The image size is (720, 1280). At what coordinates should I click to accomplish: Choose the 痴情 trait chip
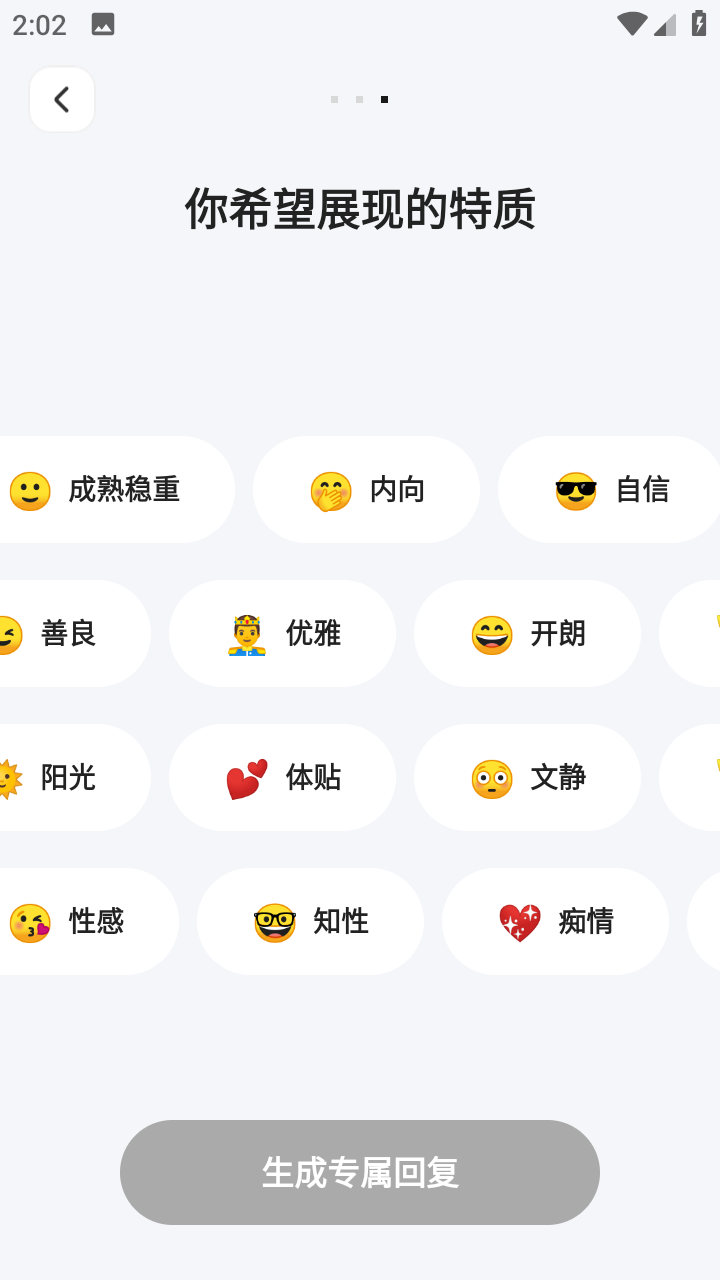(x=556, y=922)
